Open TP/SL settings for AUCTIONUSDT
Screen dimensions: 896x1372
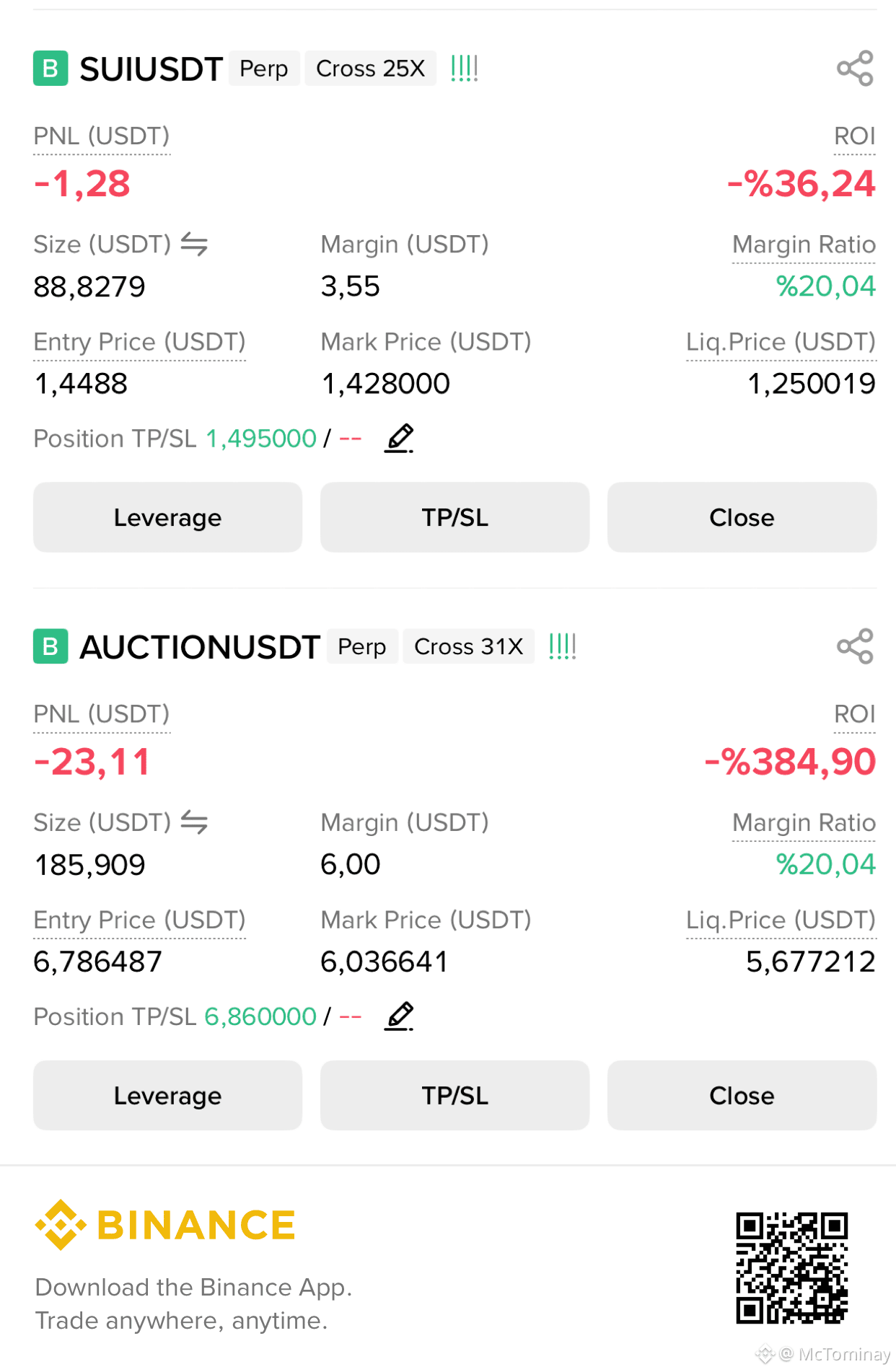click(x=454, y=1095)
